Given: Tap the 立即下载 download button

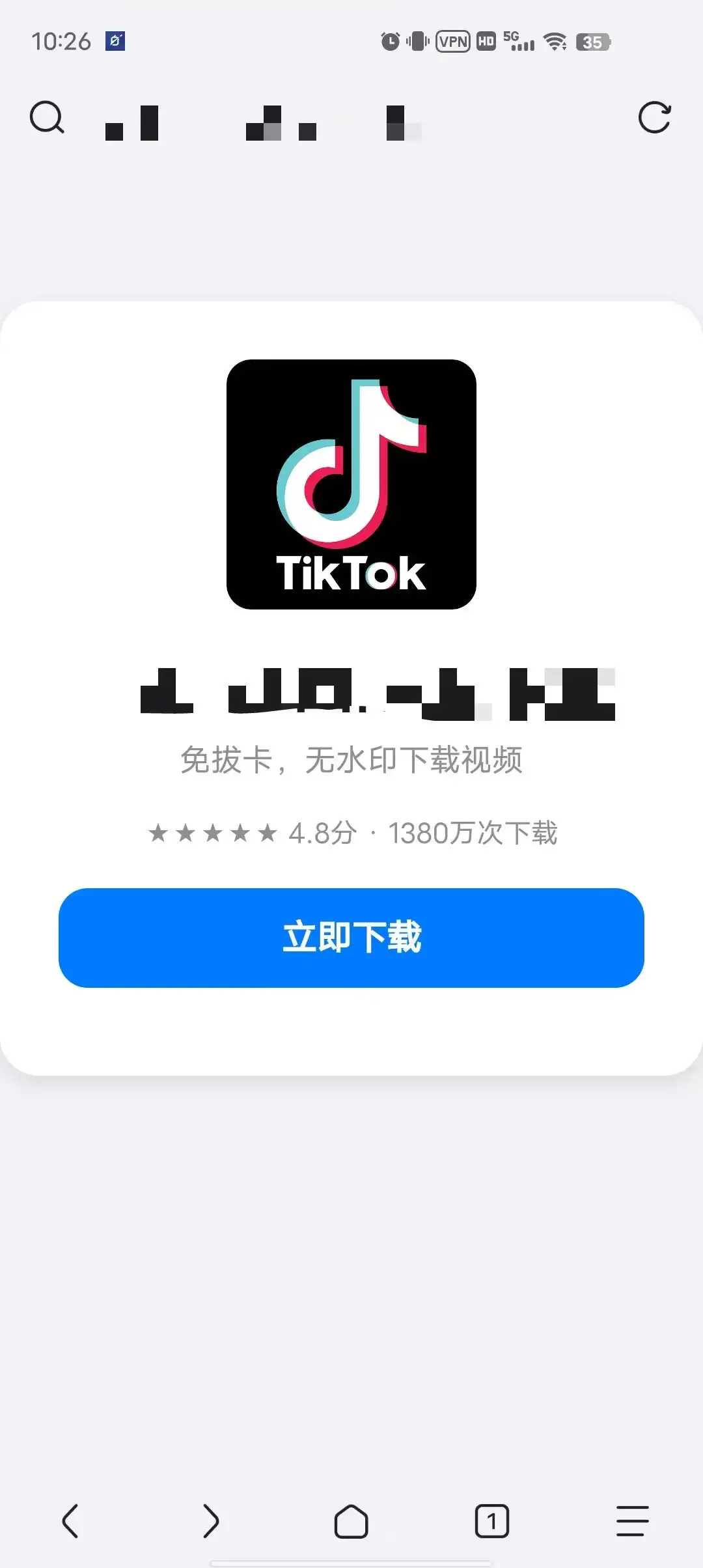Looking at the screenshot, I should point(351,937).
